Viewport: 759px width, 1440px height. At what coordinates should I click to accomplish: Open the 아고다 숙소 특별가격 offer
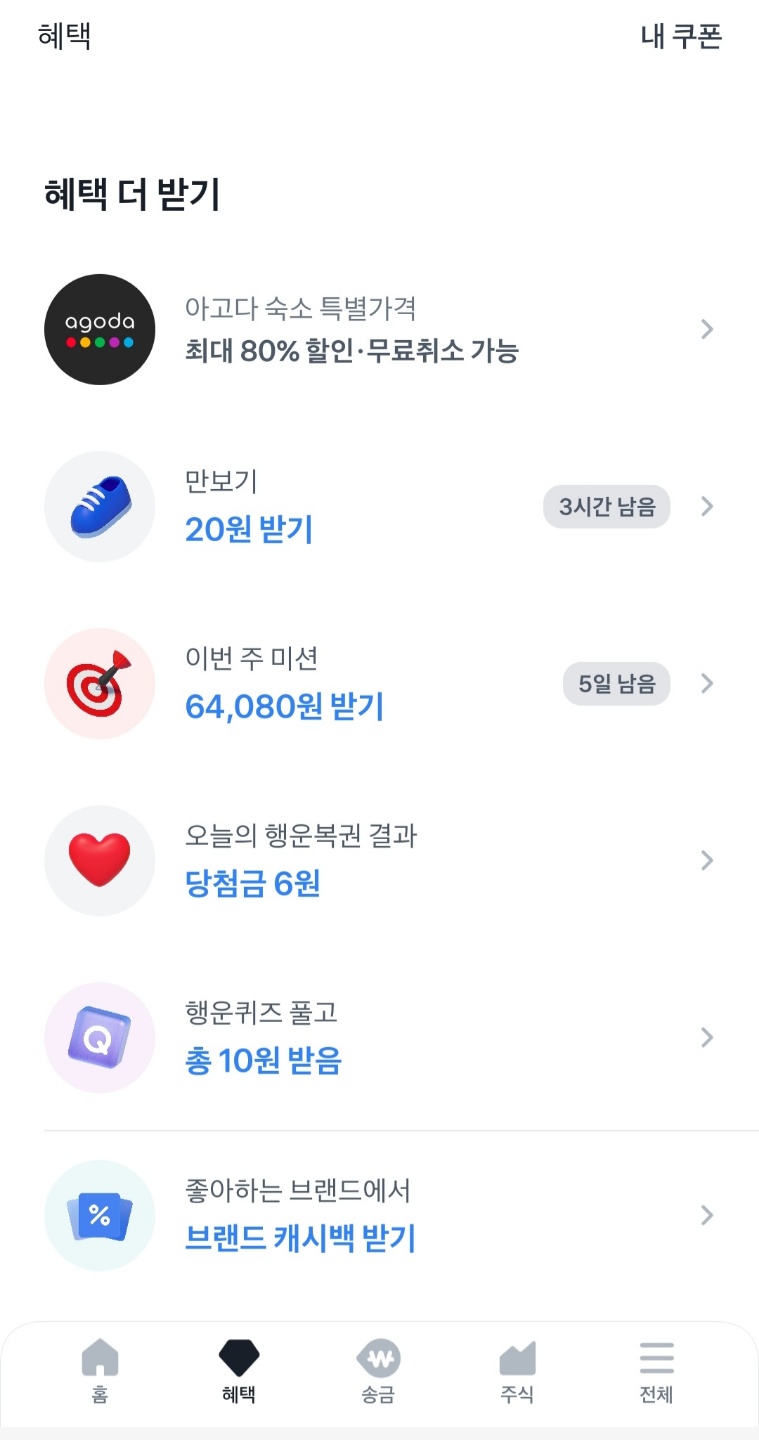(x=380, y=330)
